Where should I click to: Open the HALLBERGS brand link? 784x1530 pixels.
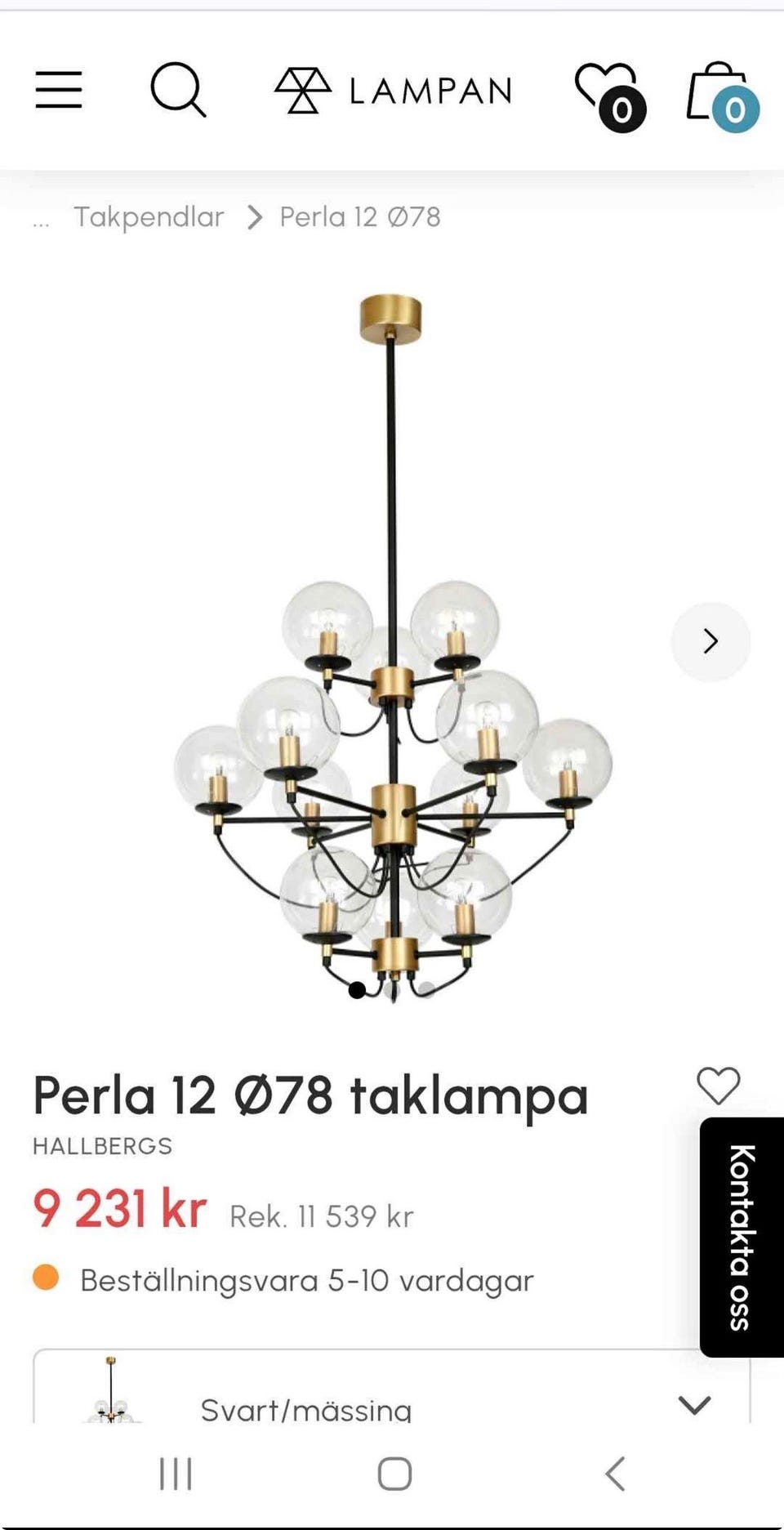[103, 1146]
